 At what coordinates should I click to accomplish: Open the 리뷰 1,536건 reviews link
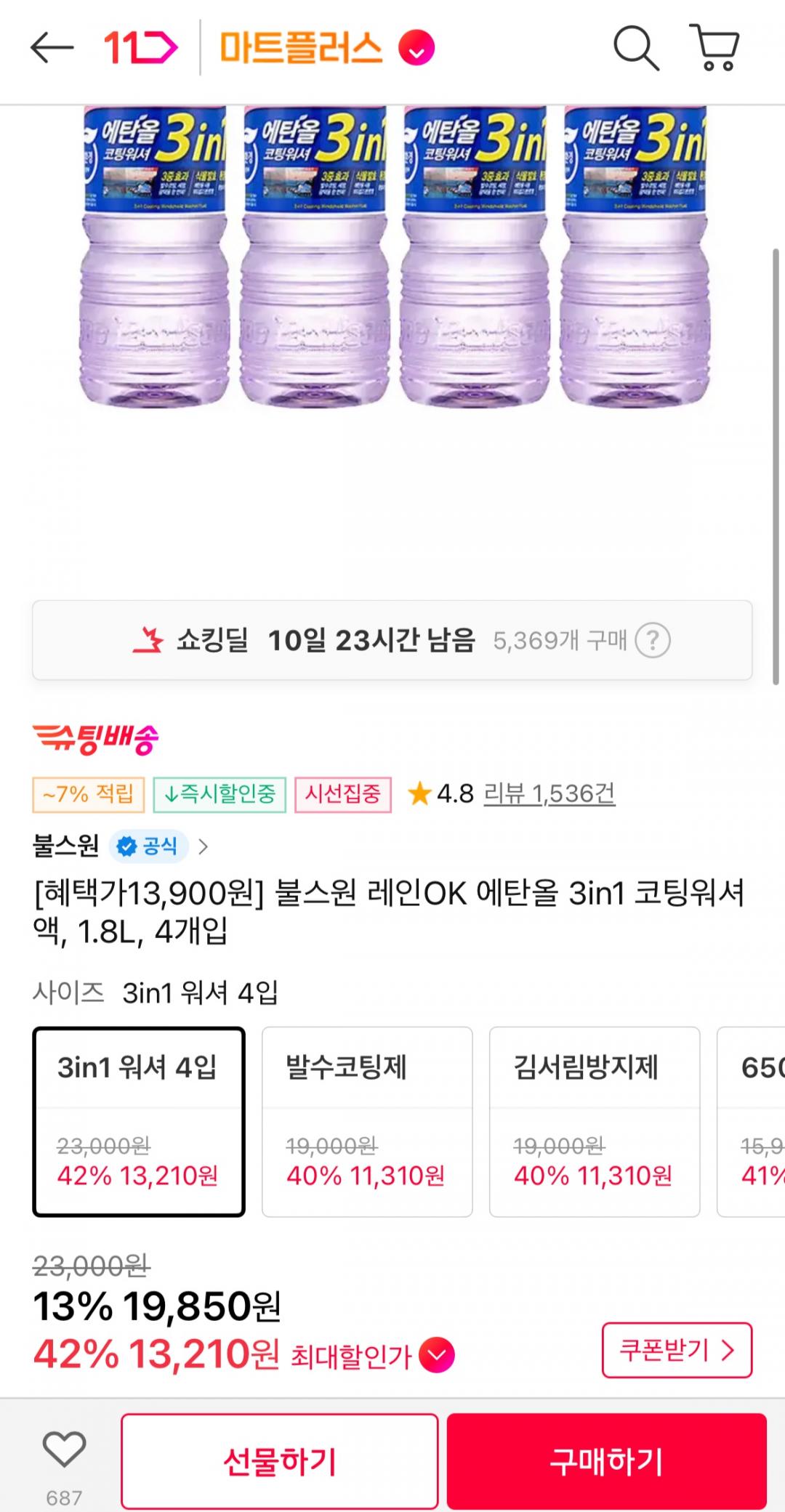(549, 793)
